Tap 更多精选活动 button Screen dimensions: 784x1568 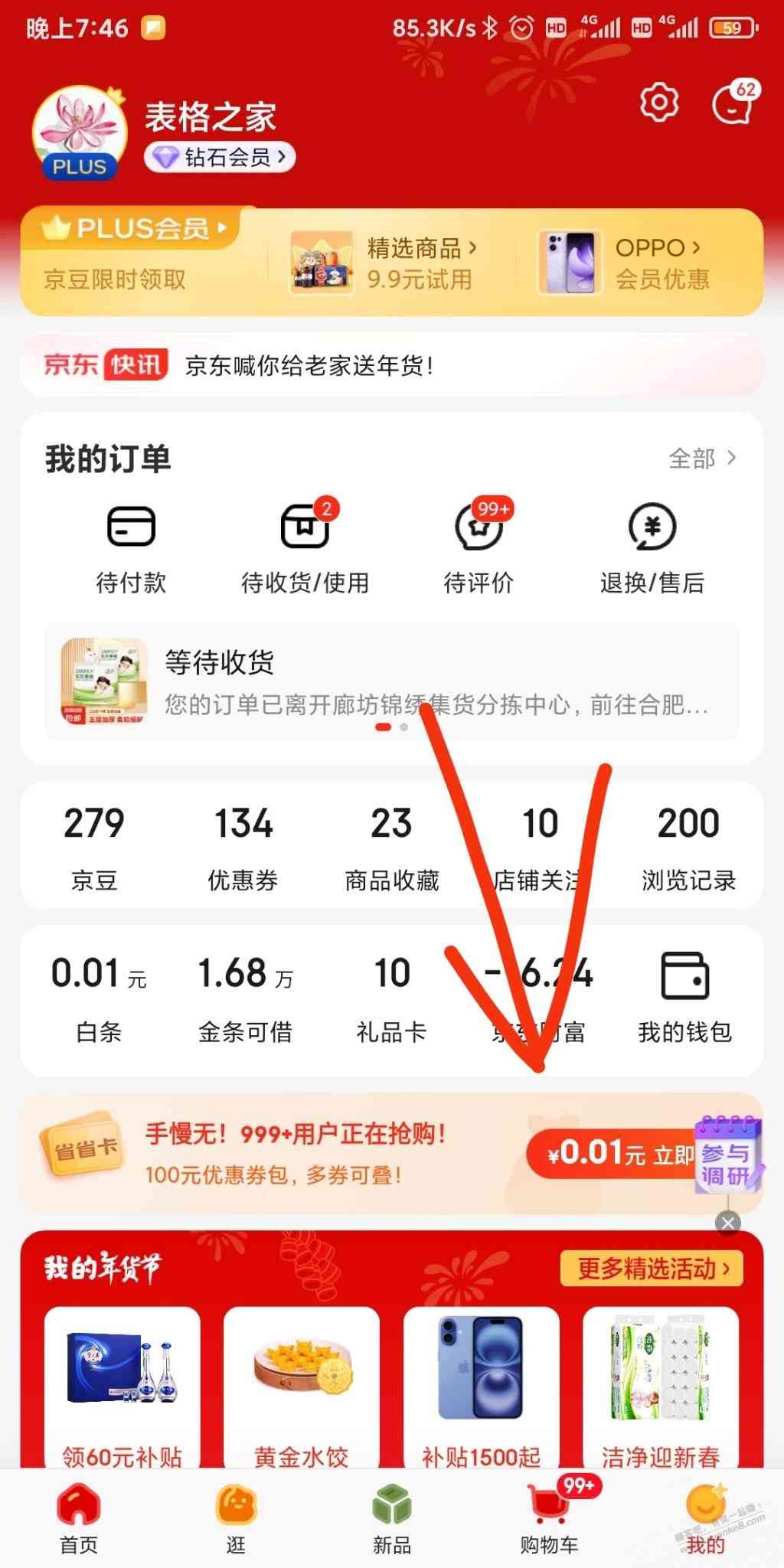tap(652, 1269)
